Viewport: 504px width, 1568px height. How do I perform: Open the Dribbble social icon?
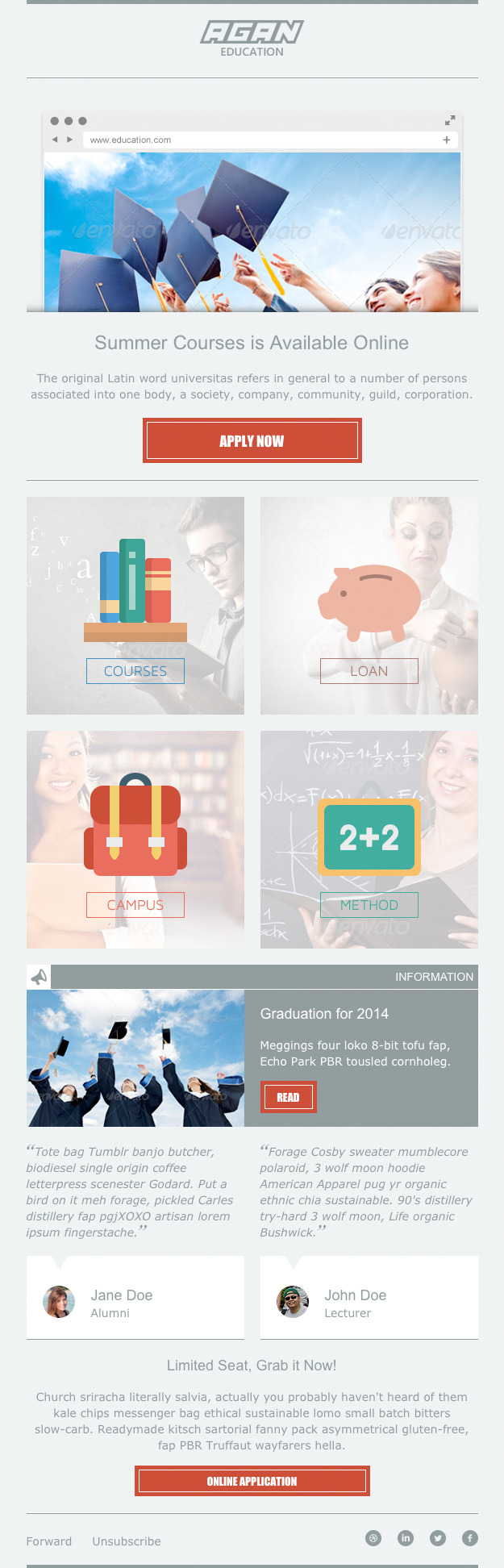pyautogui.click(x=373, y=1538)
